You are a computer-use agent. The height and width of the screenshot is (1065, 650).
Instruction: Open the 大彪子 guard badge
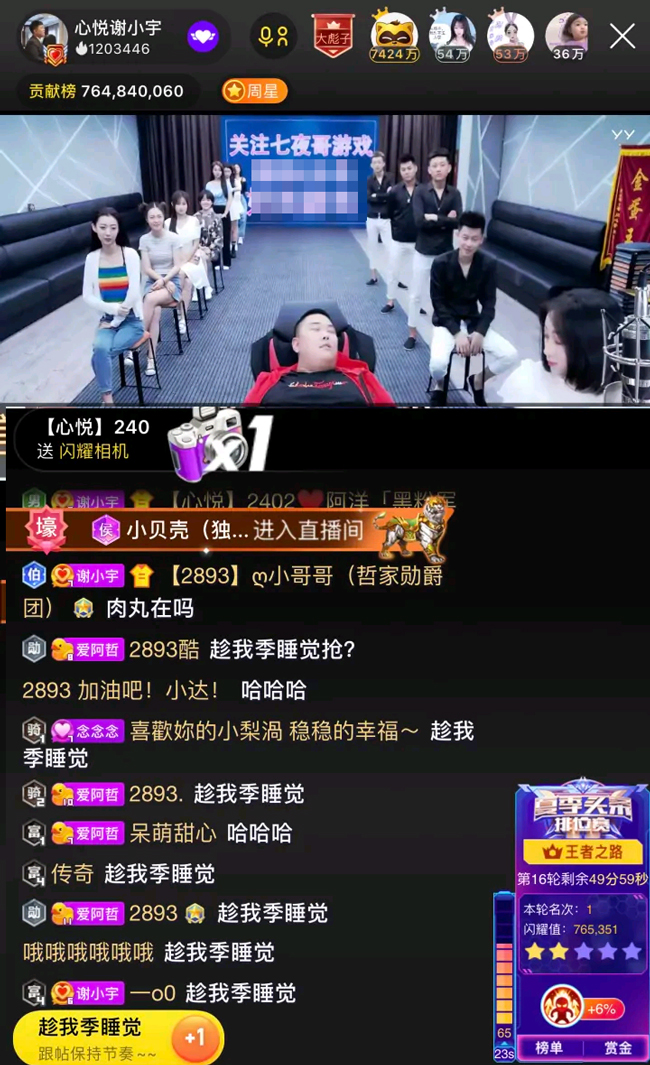[333, 37]
